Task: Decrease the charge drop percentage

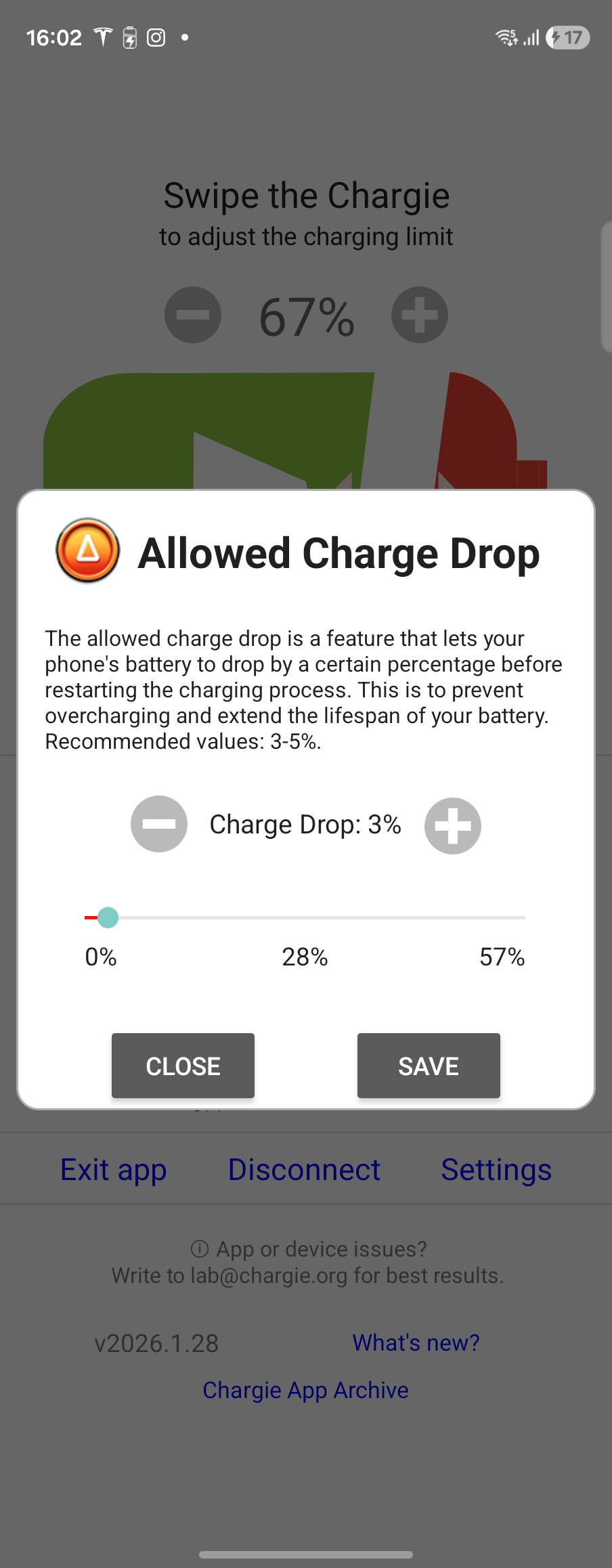Action: point(159,824)
